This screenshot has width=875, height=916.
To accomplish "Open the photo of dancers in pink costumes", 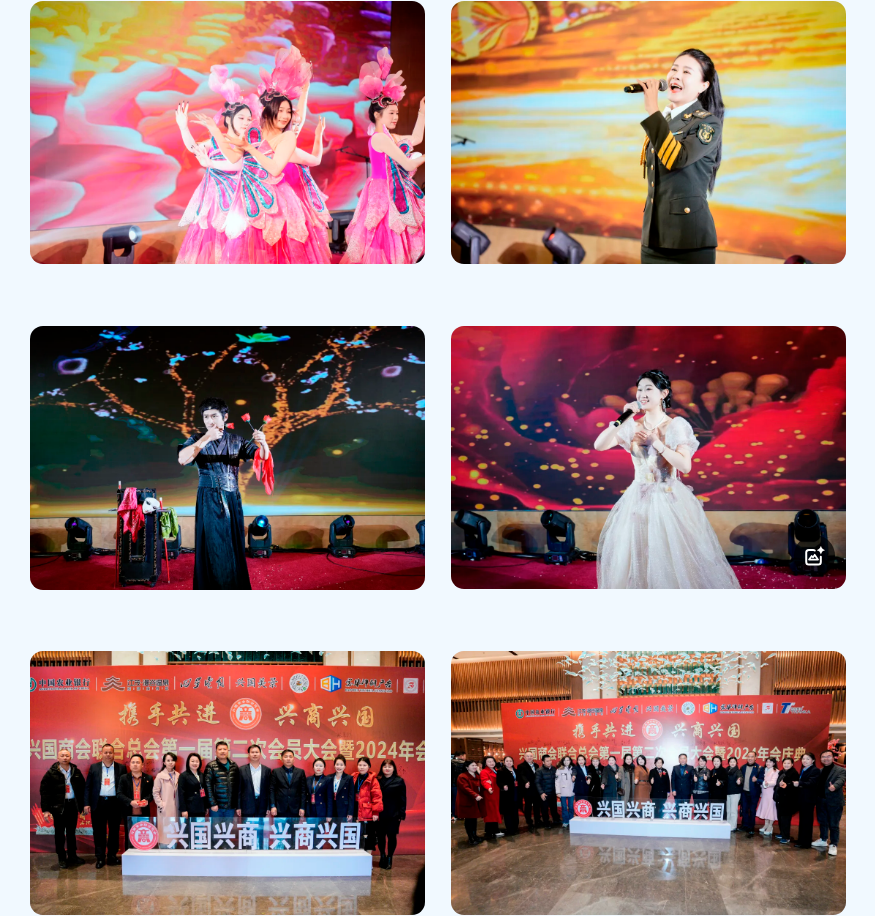I will coord(227,132).
